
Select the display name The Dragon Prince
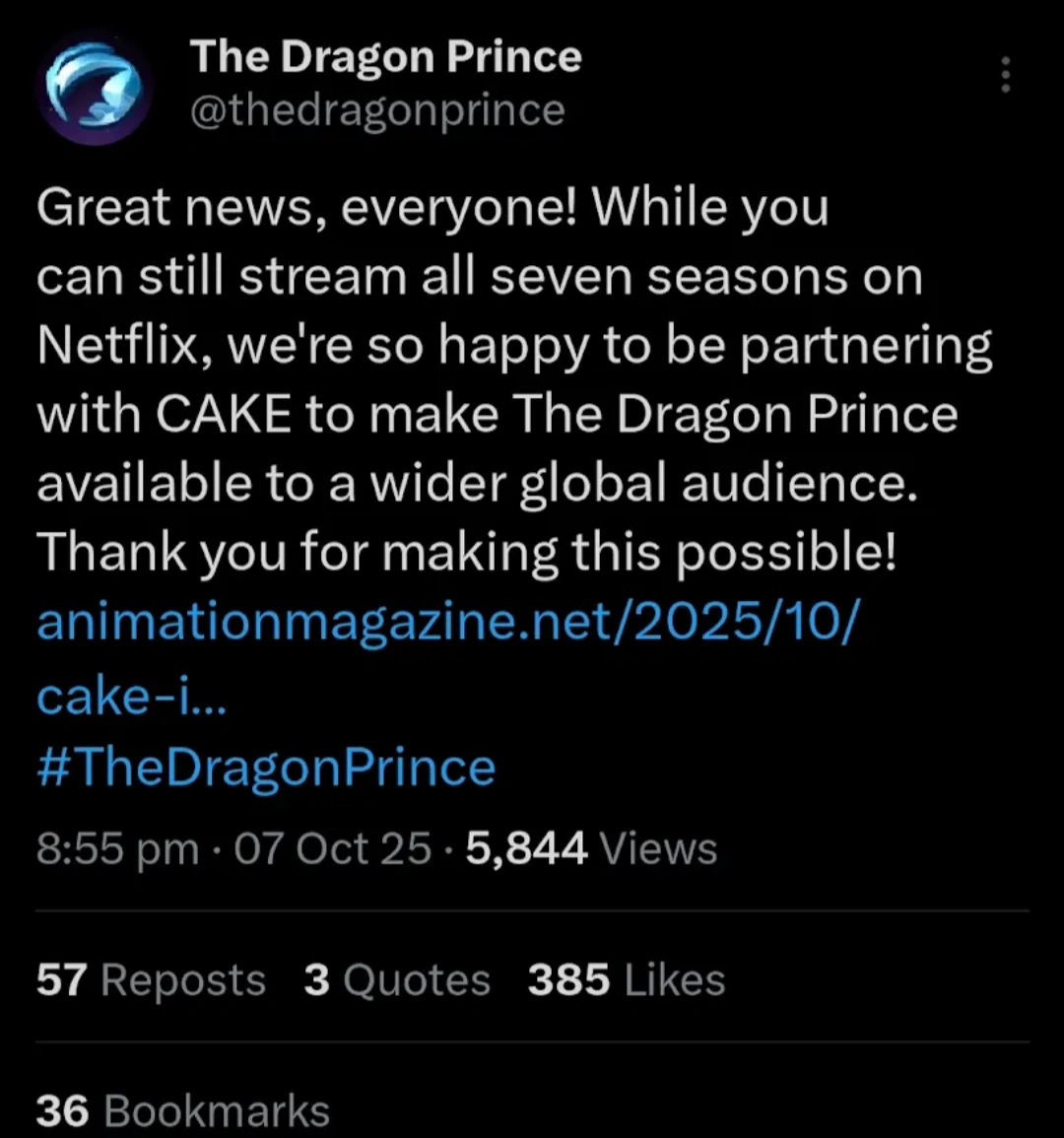pyautogui.click(x=386, y=56)
